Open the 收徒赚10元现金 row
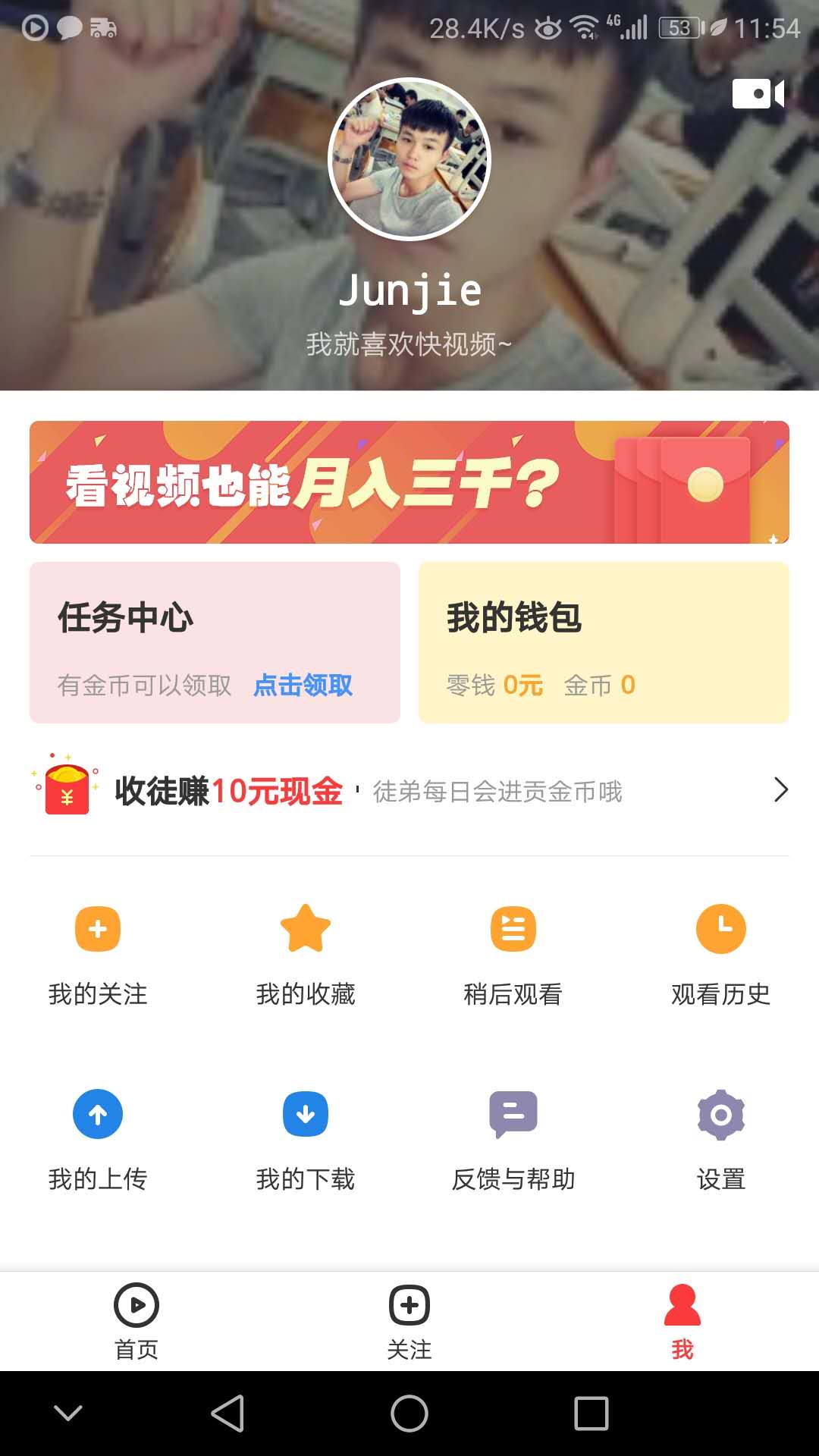Image resolution: width=819 pixels, height=1456 pixels. point(409,791)
